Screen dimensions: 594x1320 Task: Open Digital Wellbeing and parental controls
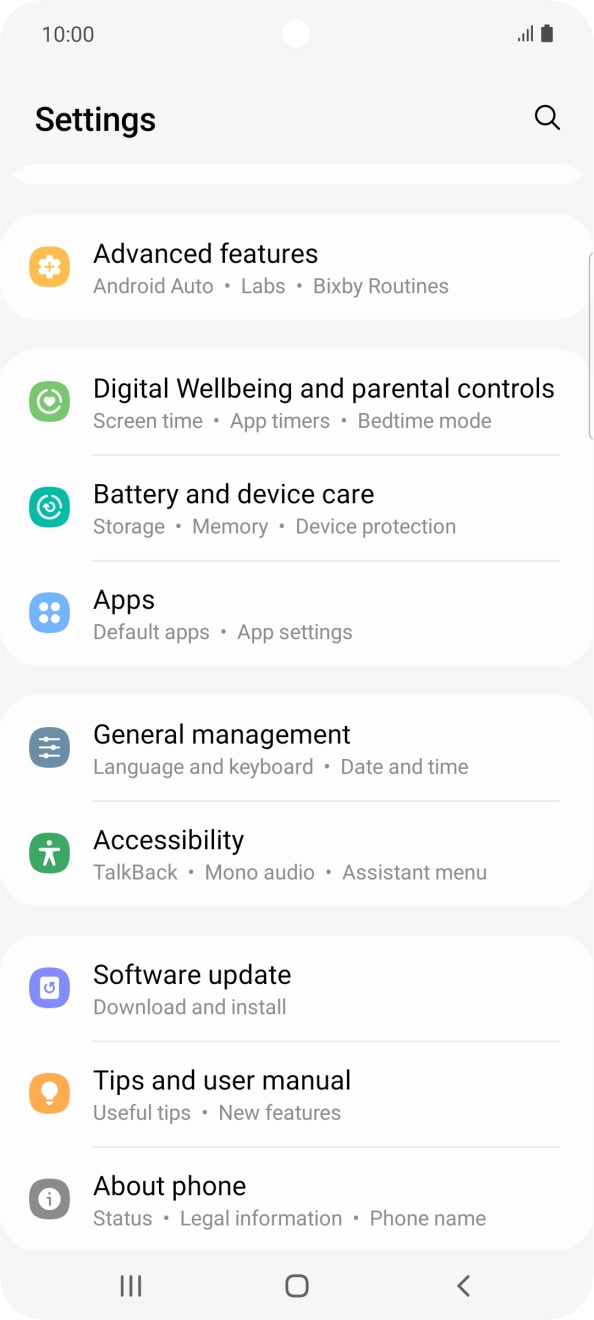[x=297, y=403]
